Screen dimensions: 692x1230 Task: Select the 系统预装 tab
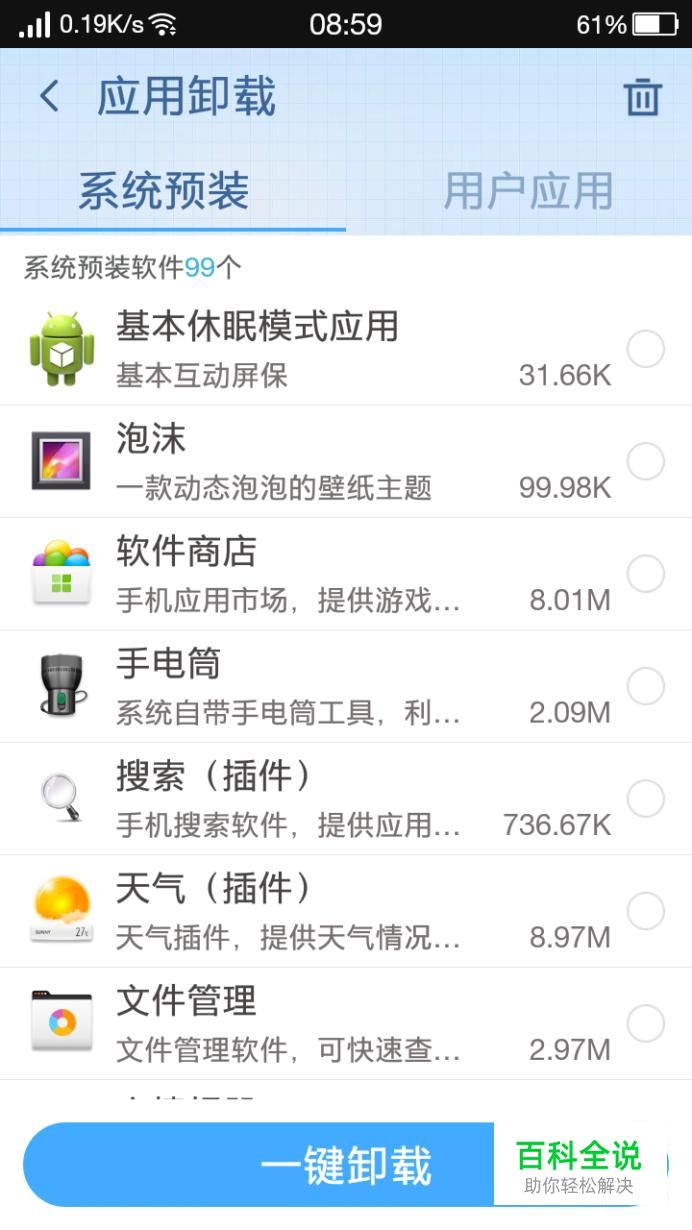click(164, 190)
